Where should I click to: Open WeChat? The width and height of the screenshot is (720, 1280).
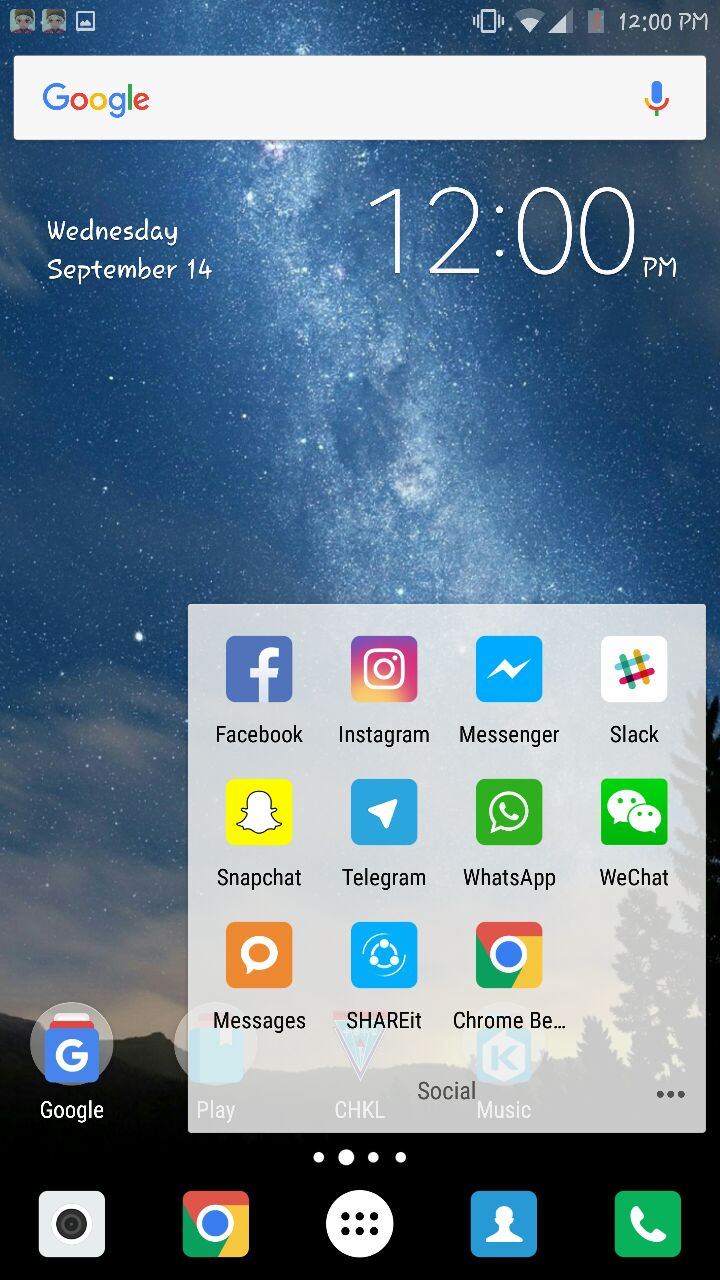(634, 812)
